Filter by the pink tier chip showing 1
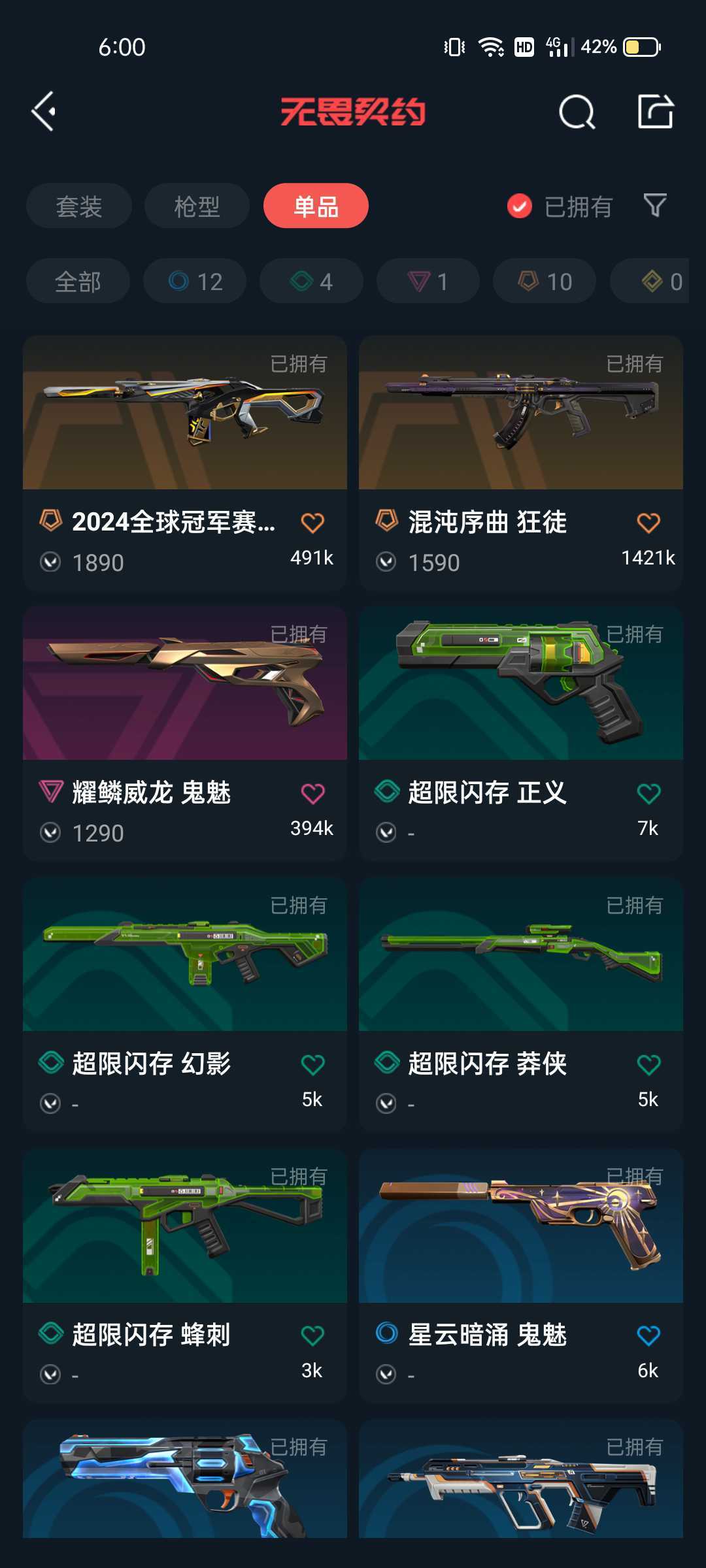Screen dimensions: 706x1568 428,281
